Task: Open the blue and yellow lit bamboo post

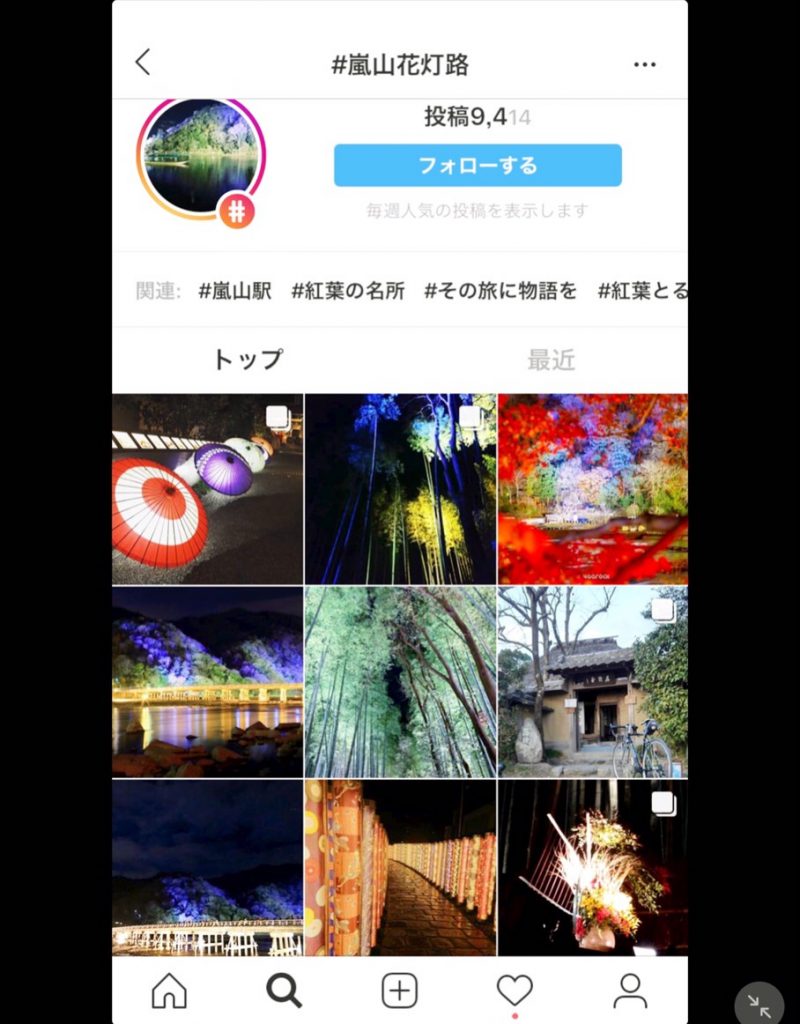Action: coord(400,489)
